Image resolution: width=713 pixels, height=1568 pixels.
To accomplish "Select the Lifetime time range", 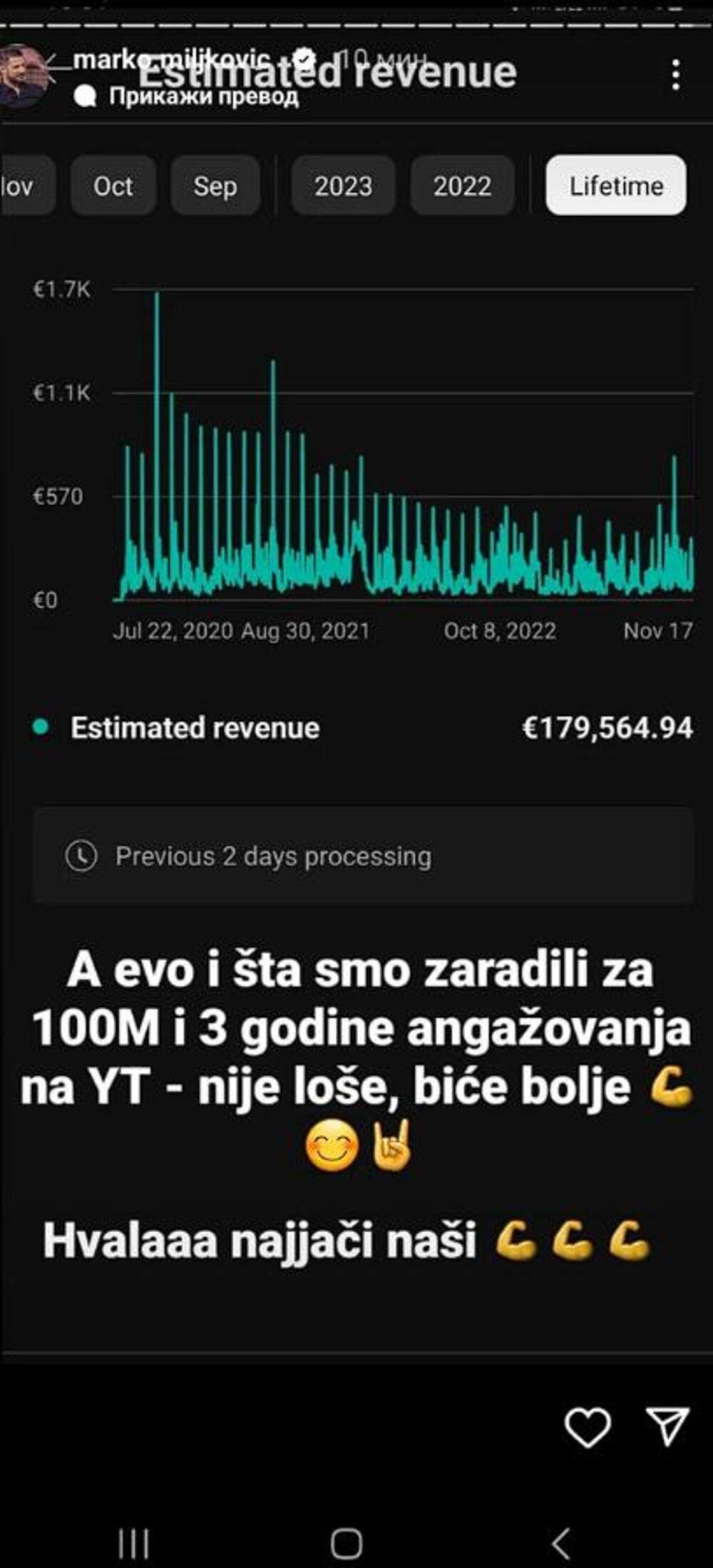I will (616, 187).
